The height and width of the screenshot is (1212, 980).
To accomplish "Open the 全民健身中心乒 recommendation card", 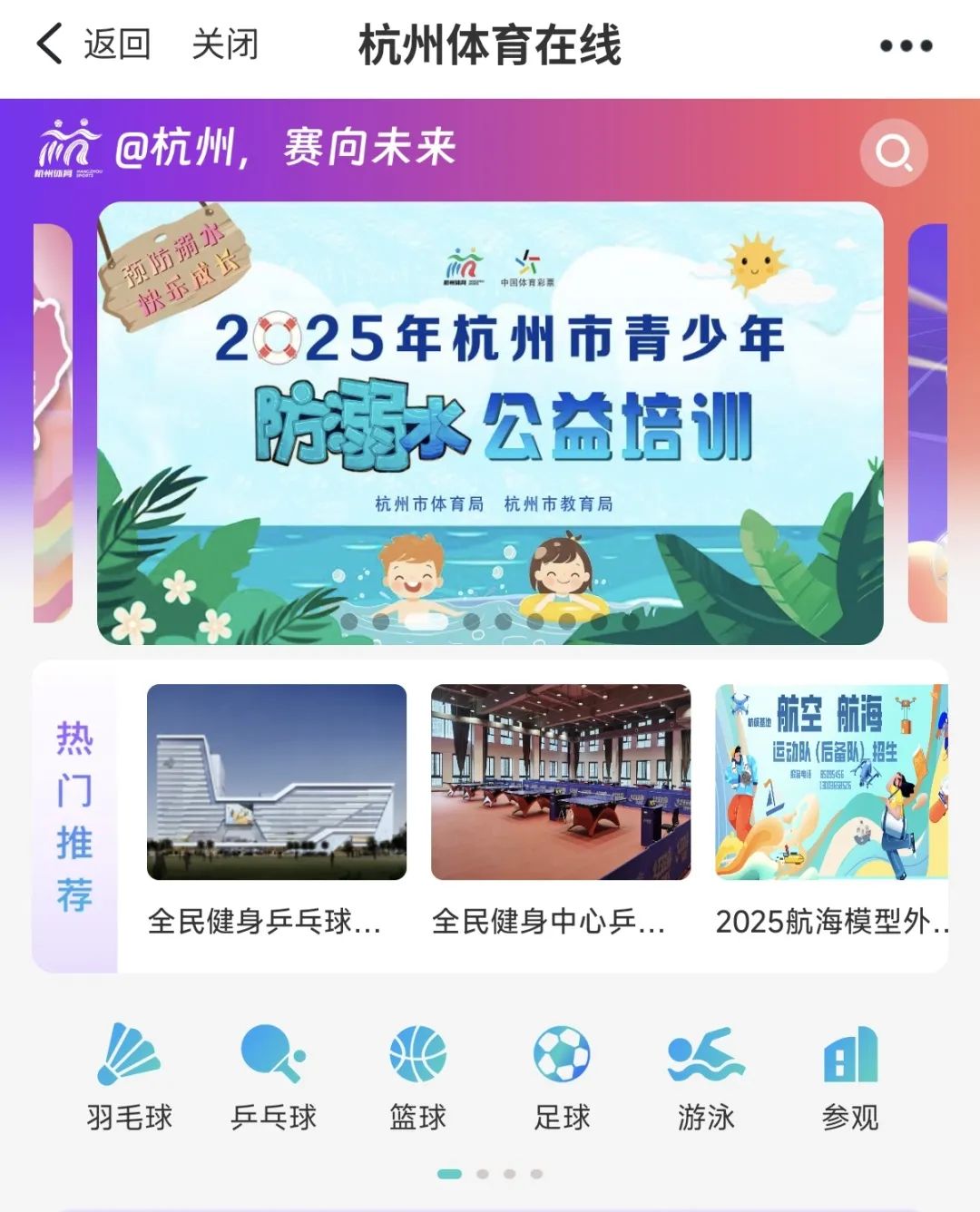I will pos(560,809).
